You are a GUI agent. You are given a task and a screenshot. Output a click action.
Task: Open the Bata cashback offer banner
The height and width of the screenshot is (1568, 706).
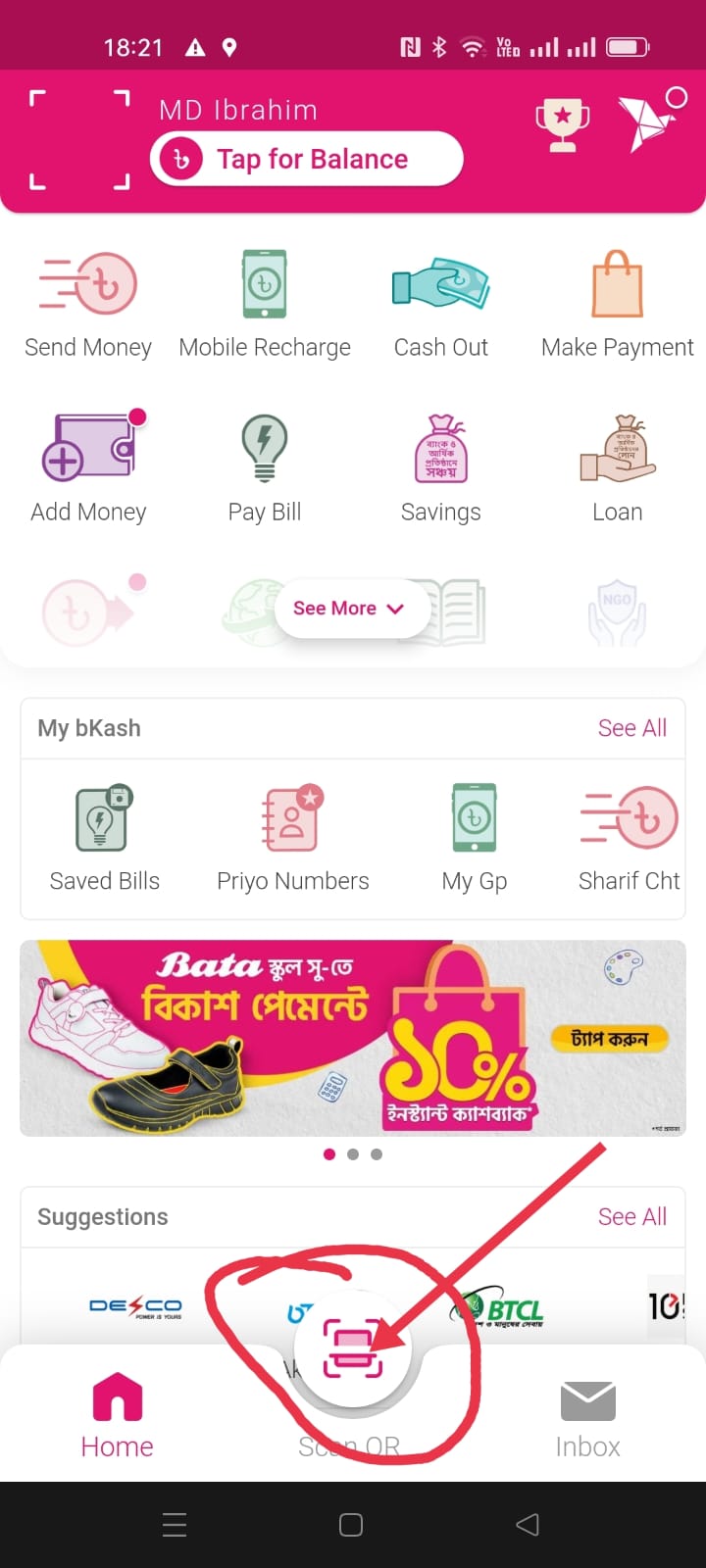click(353, 1038)
